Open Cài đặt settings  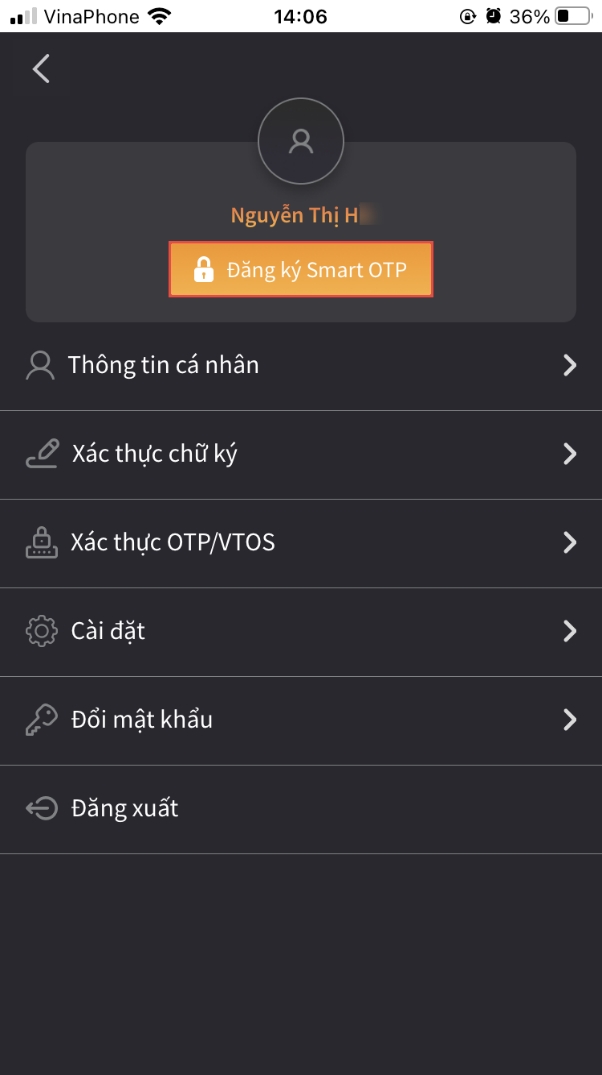[300, 631]
